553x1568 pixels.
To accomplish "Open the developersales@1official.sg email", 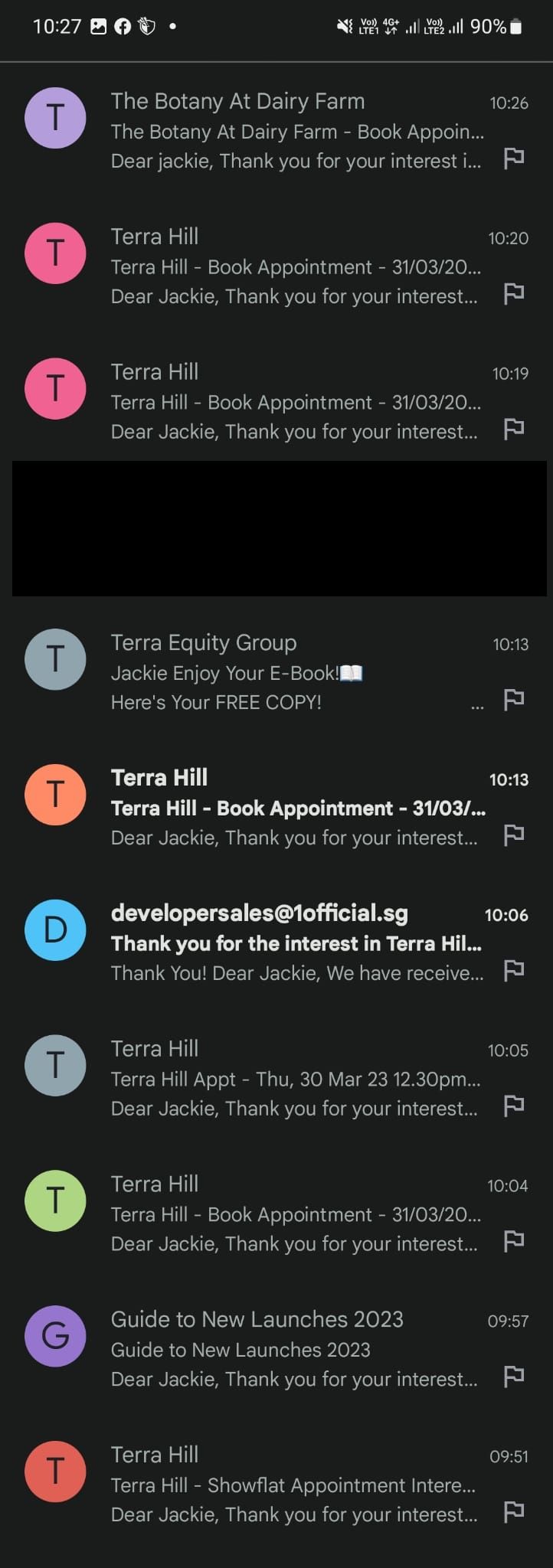I will [x=295, y=943].
